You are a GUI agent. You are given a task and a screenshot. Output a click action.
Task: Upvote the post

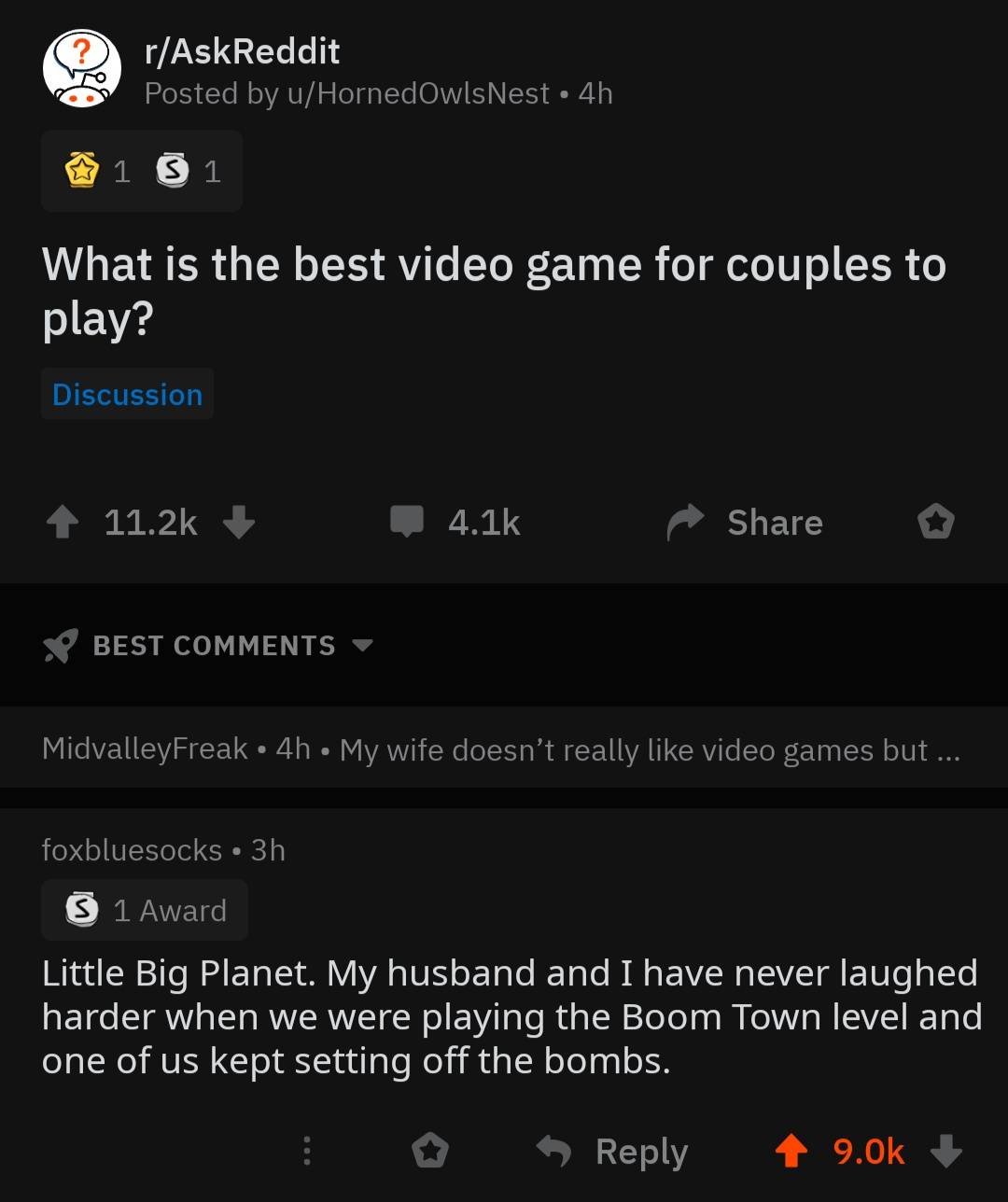click(63, 523)
